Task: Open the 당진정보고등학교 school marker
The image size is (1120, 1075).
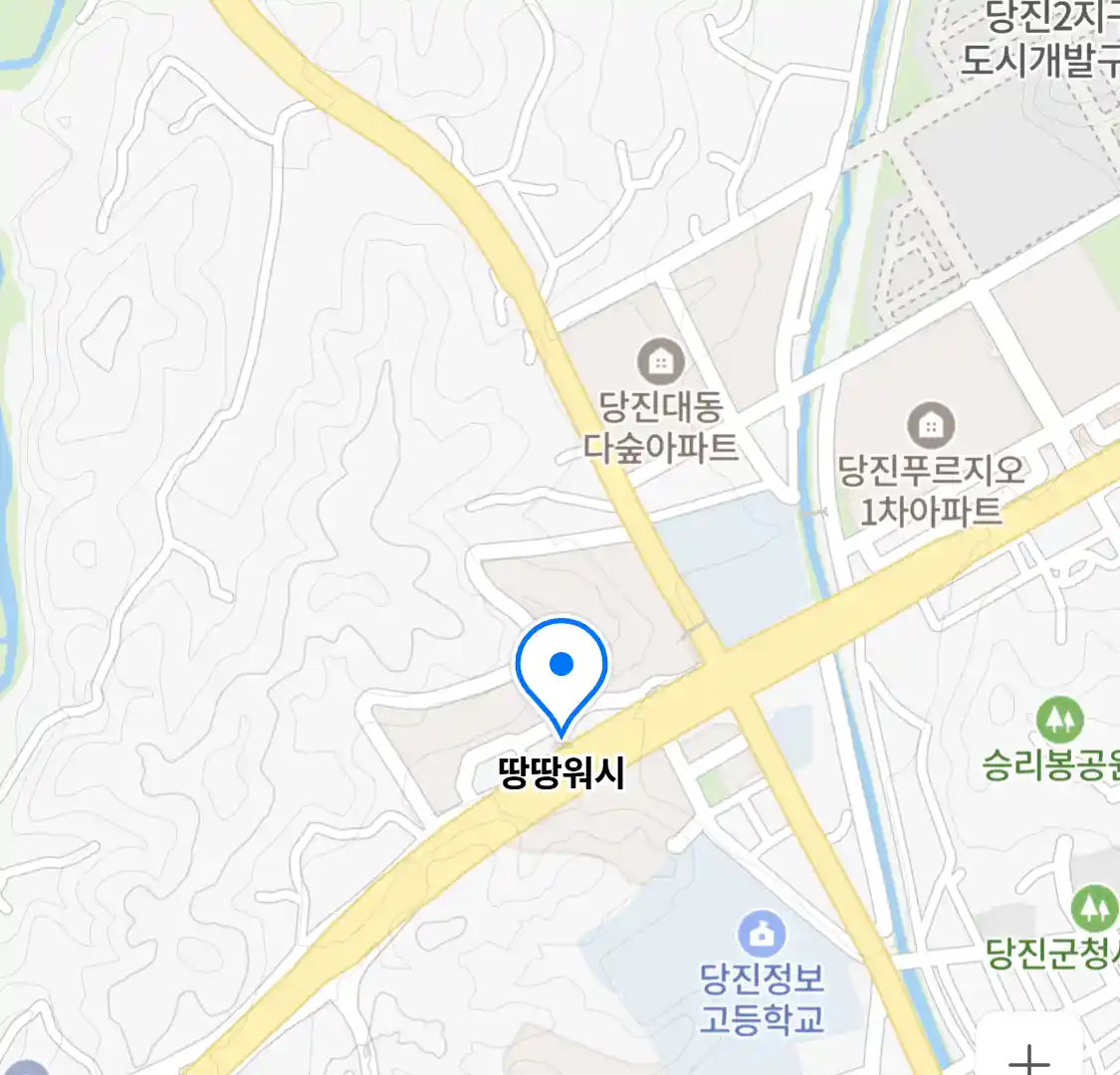Action: (762, 936)
